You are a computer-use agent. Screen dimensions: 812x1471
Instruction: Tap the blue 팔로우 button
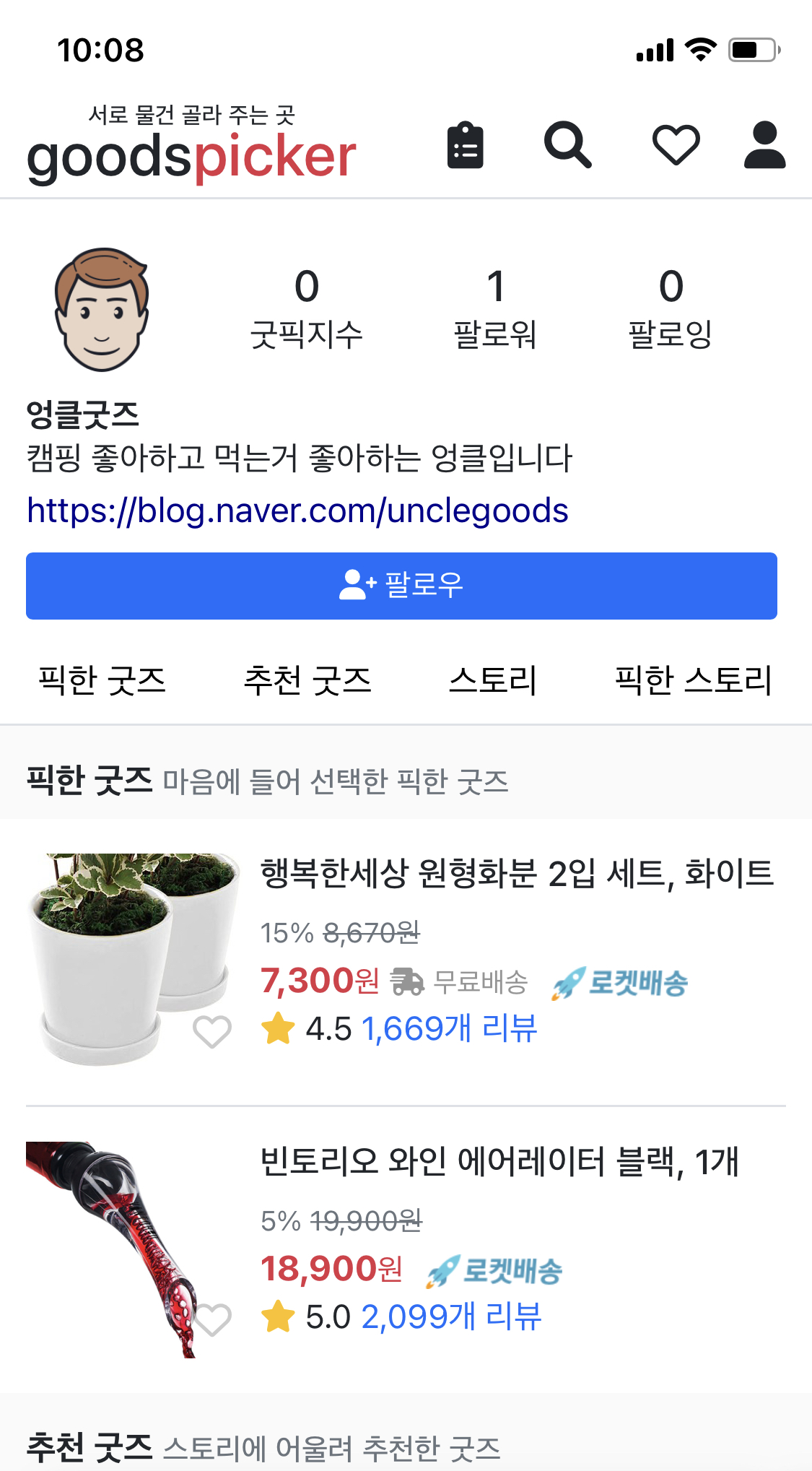pyautogui.click(x=401, y=586)
